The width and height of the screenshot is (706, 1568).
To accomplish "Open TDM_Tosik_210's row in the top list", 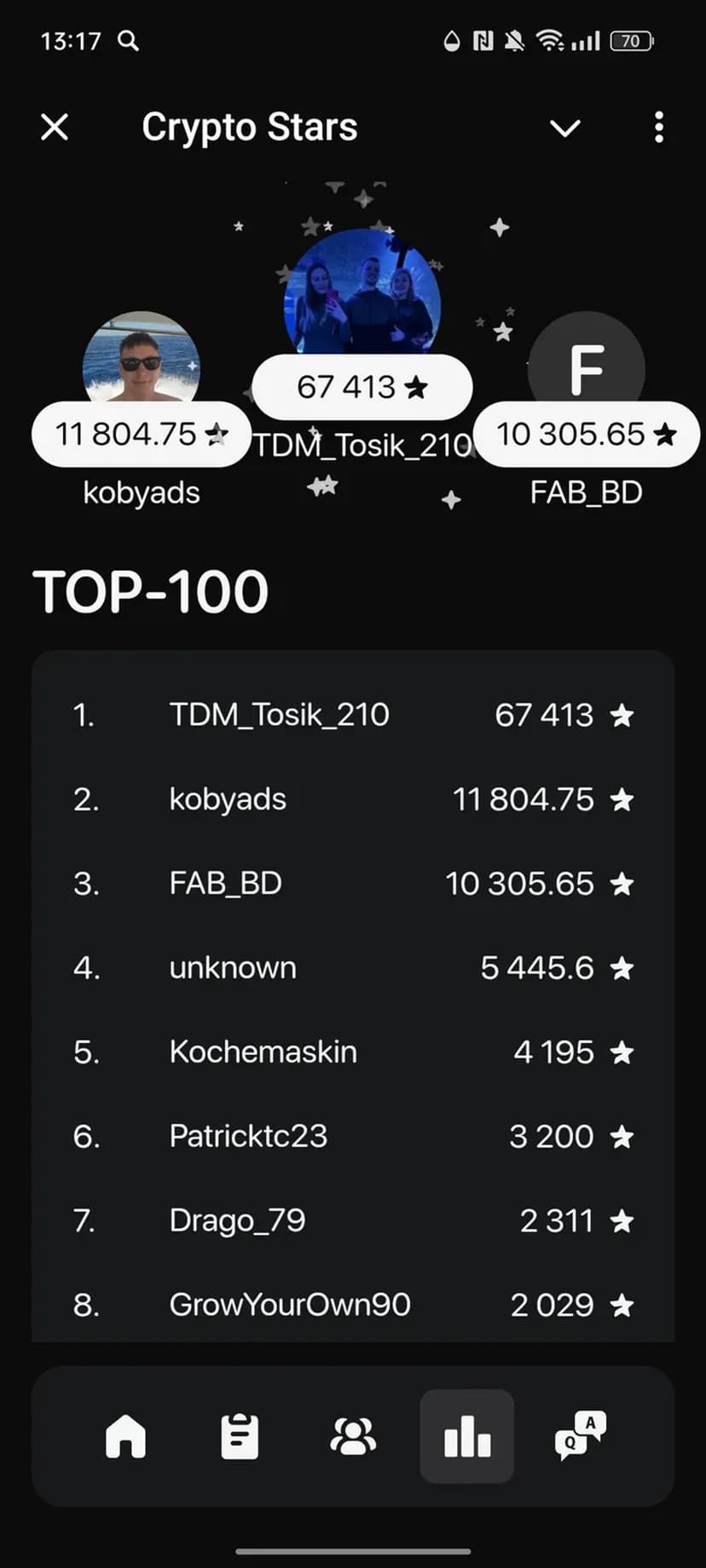I will [x=353, y=715].
